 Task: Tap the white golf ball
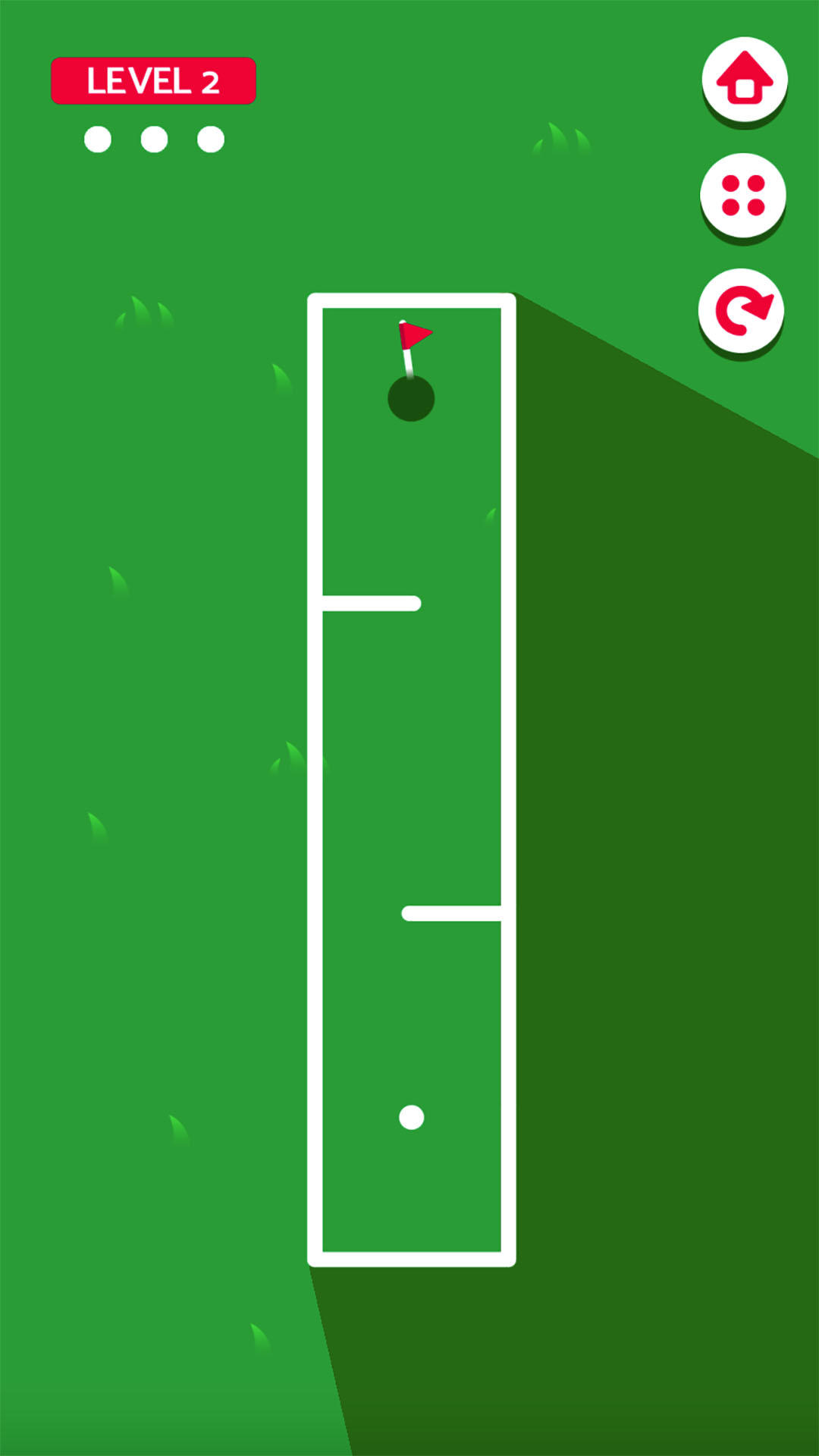(x=412, y=1117)
